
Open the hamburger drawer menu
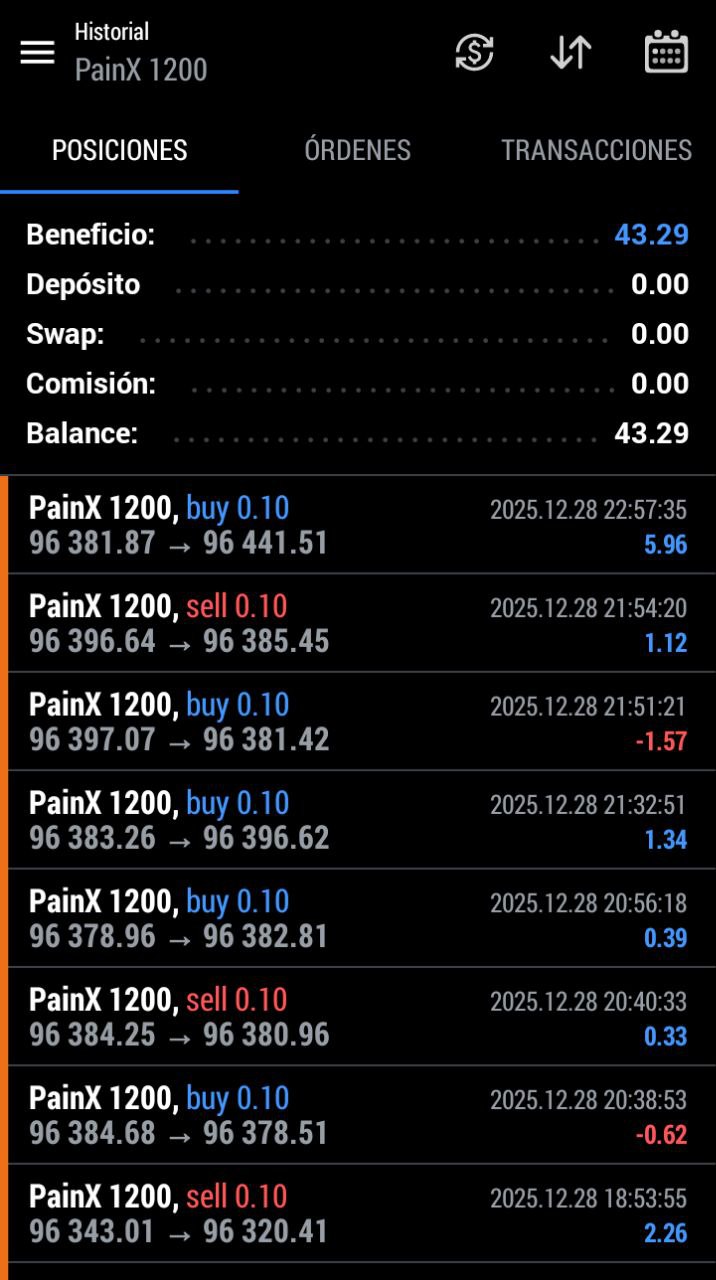37,52
